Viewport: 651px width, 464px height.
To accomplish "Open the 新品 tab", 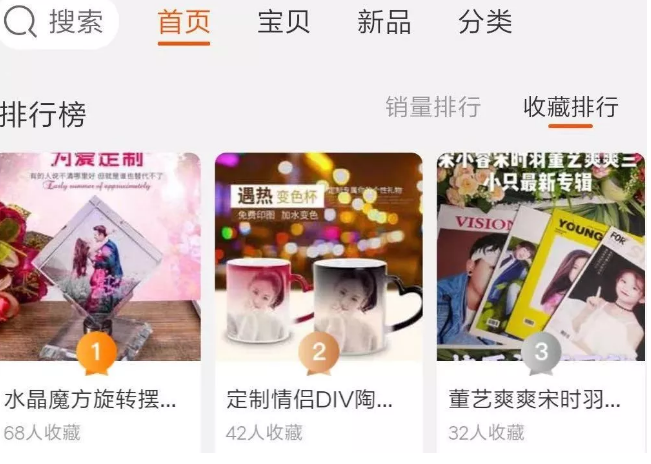I will click(x=384, y=22).
